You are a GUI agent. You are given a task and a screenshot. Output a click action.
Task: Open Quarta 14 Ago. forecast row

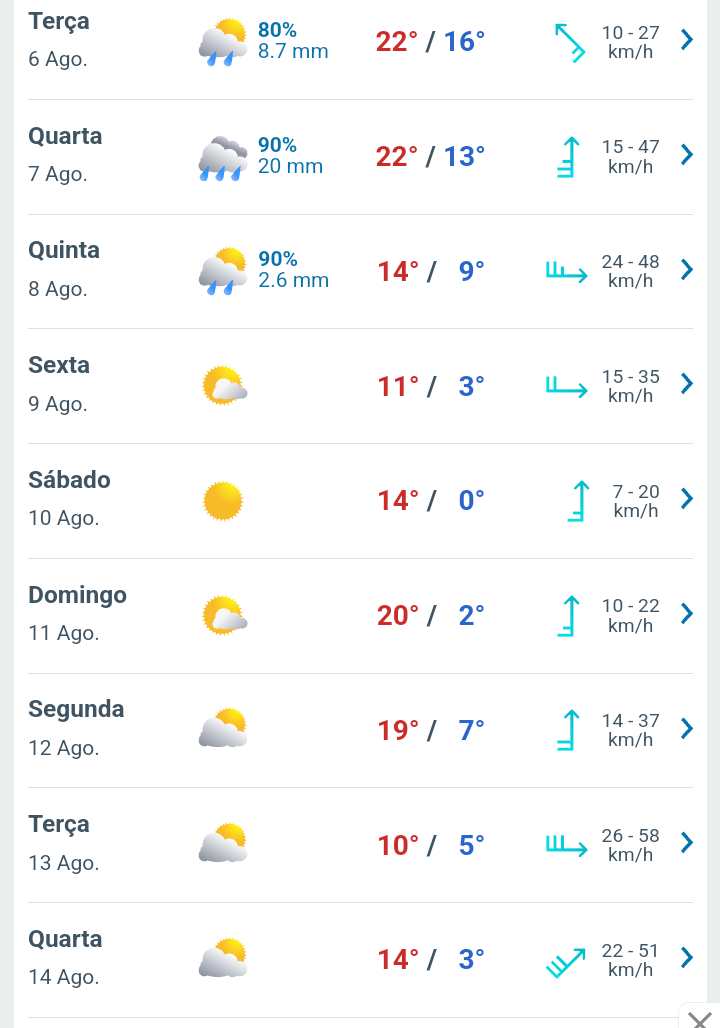pyautogui.click(x=686, y=958)
